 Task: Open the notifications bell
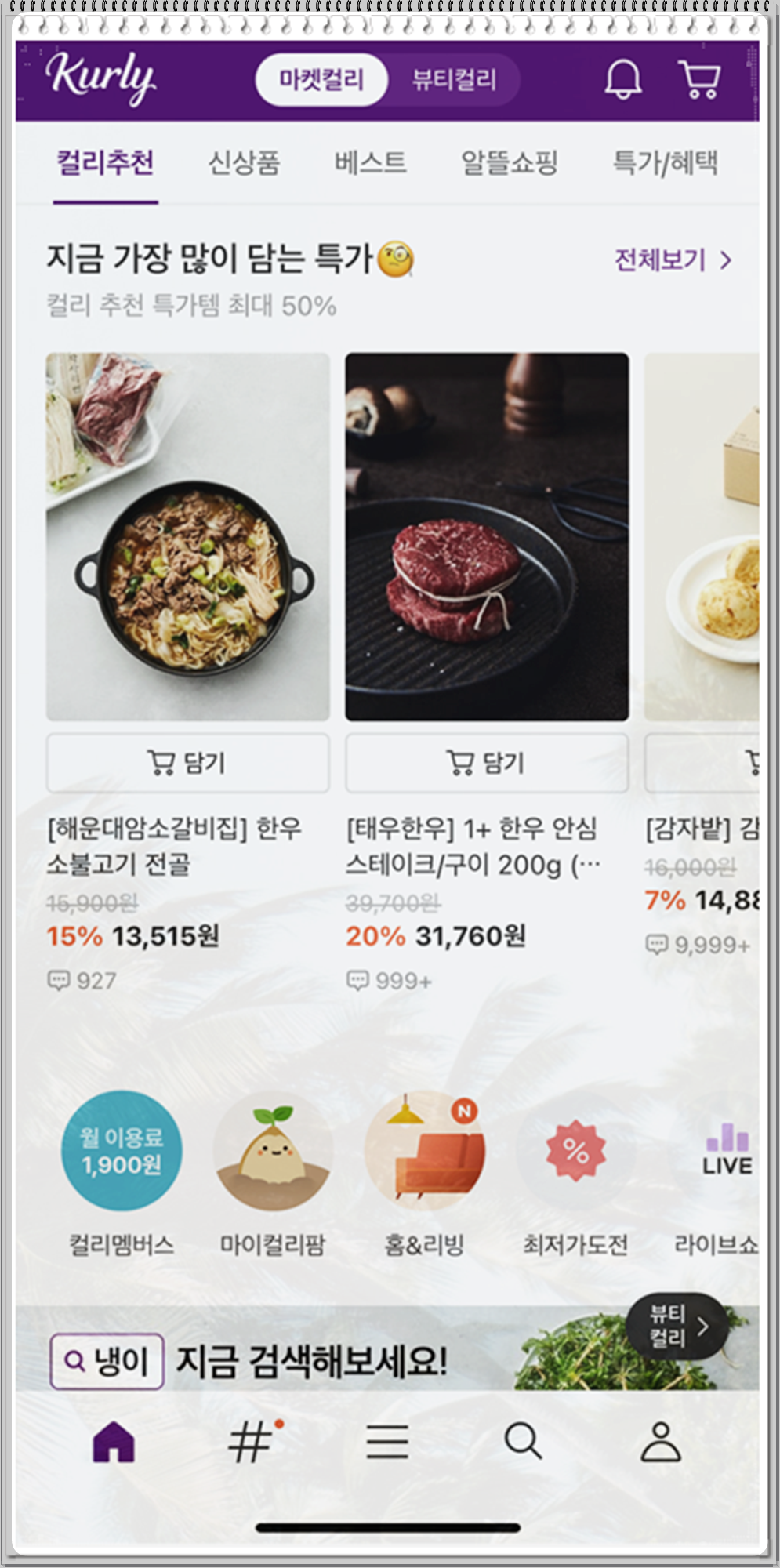[x=623, y=79]
